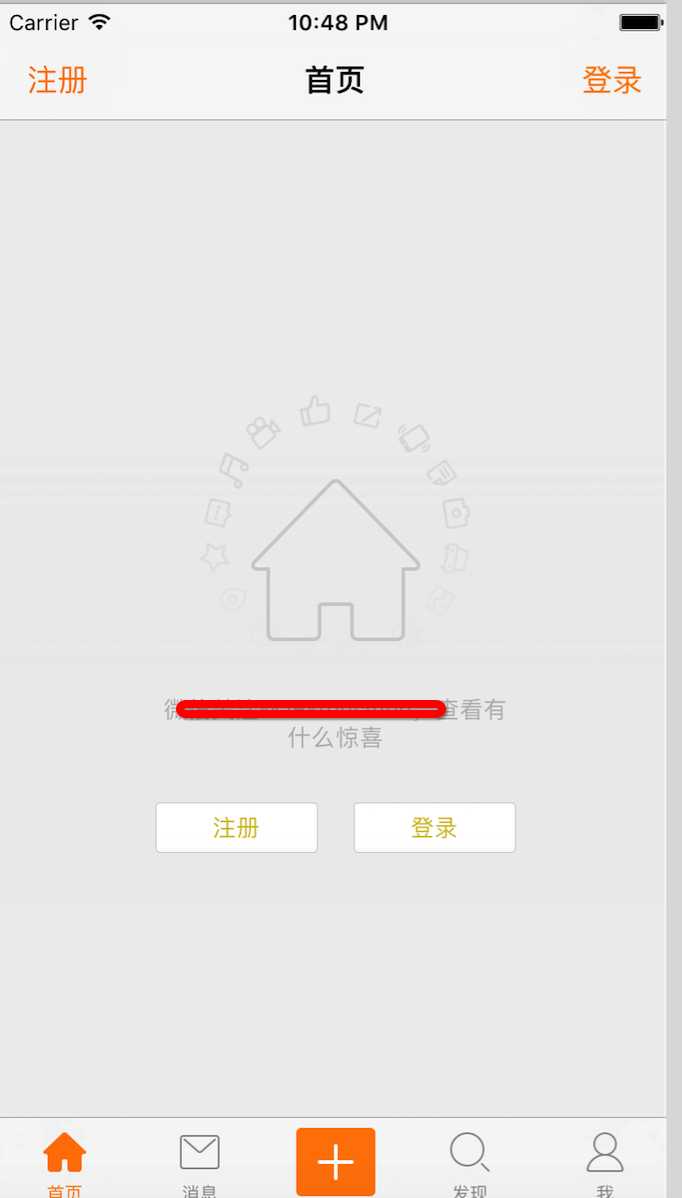Switch to the 发现 discover tab
The height and width of the screenshot is (1198, 682).
pyautogui.click(x=470, y=1161)
